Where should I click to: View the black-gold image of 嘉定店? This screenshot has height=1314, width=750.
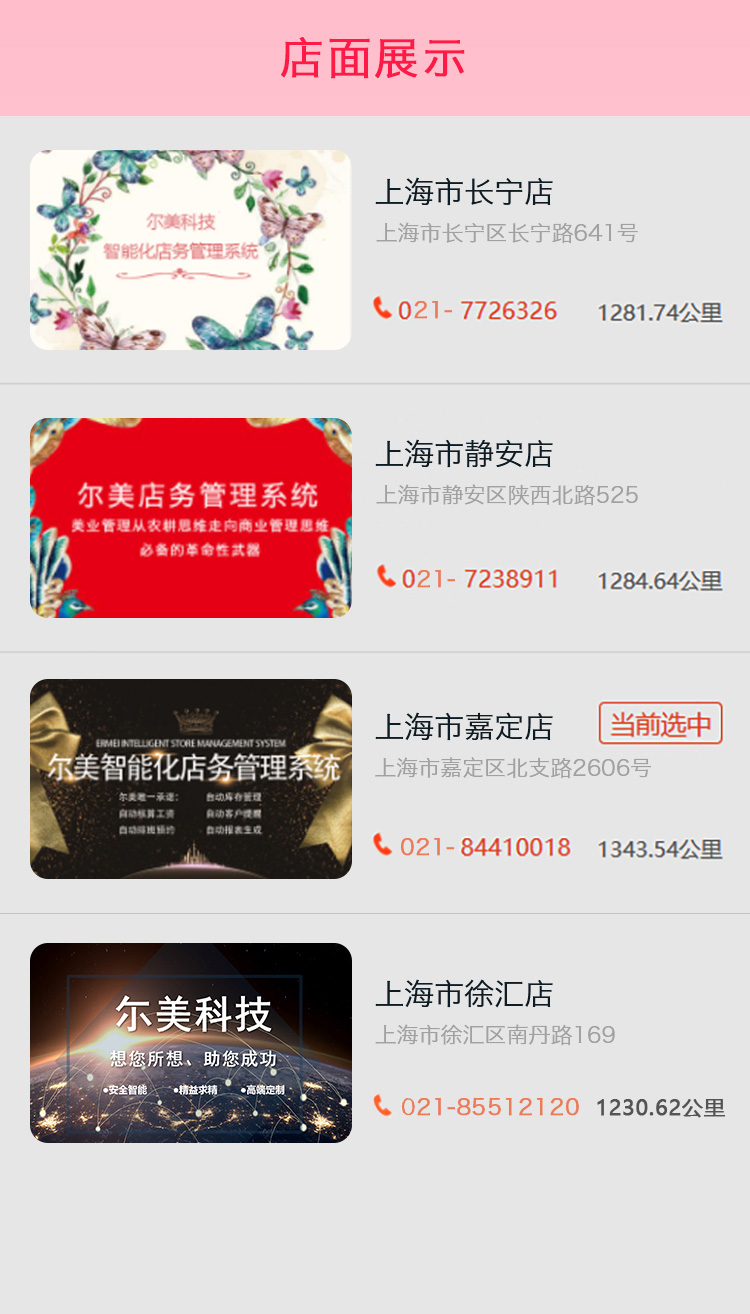190,779
